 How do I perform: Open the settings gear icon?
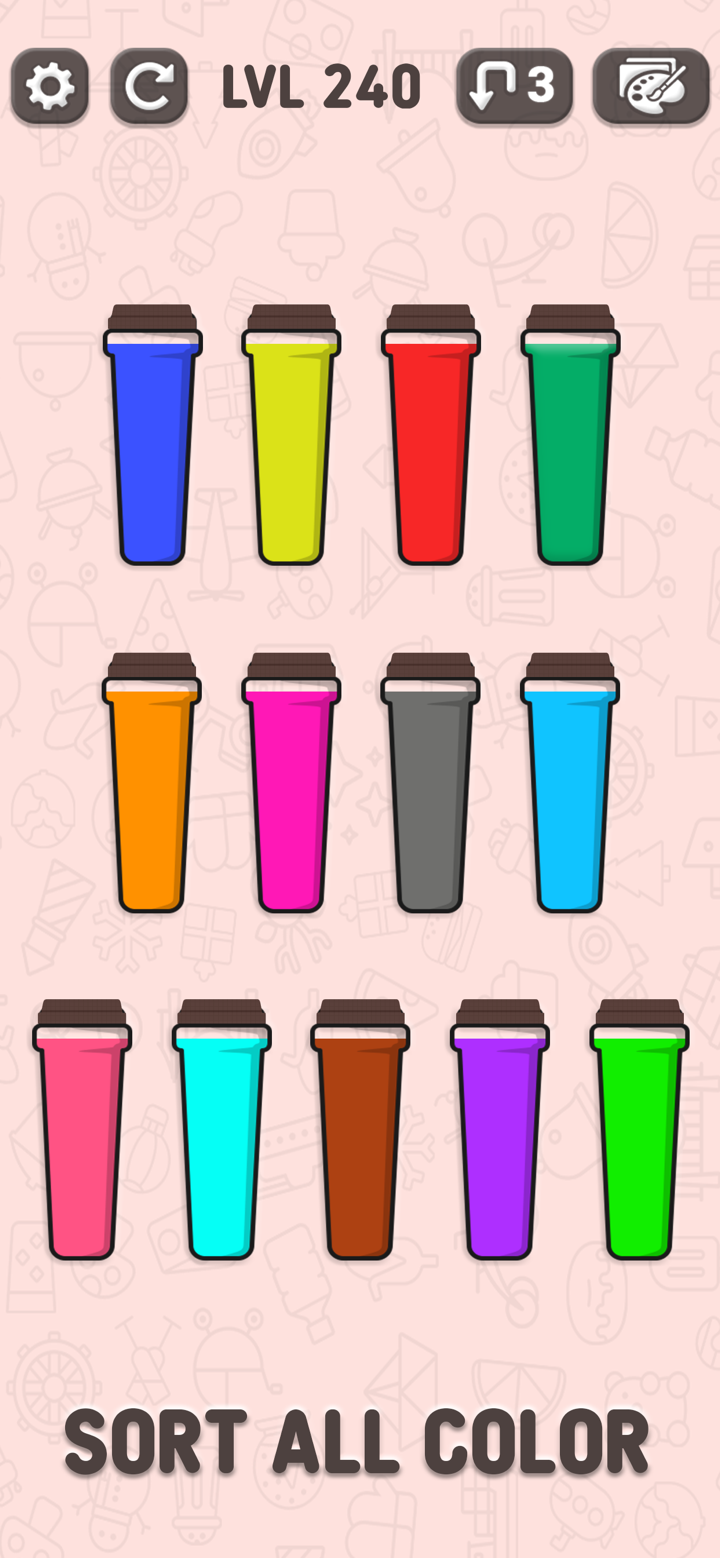click(49, 85)
